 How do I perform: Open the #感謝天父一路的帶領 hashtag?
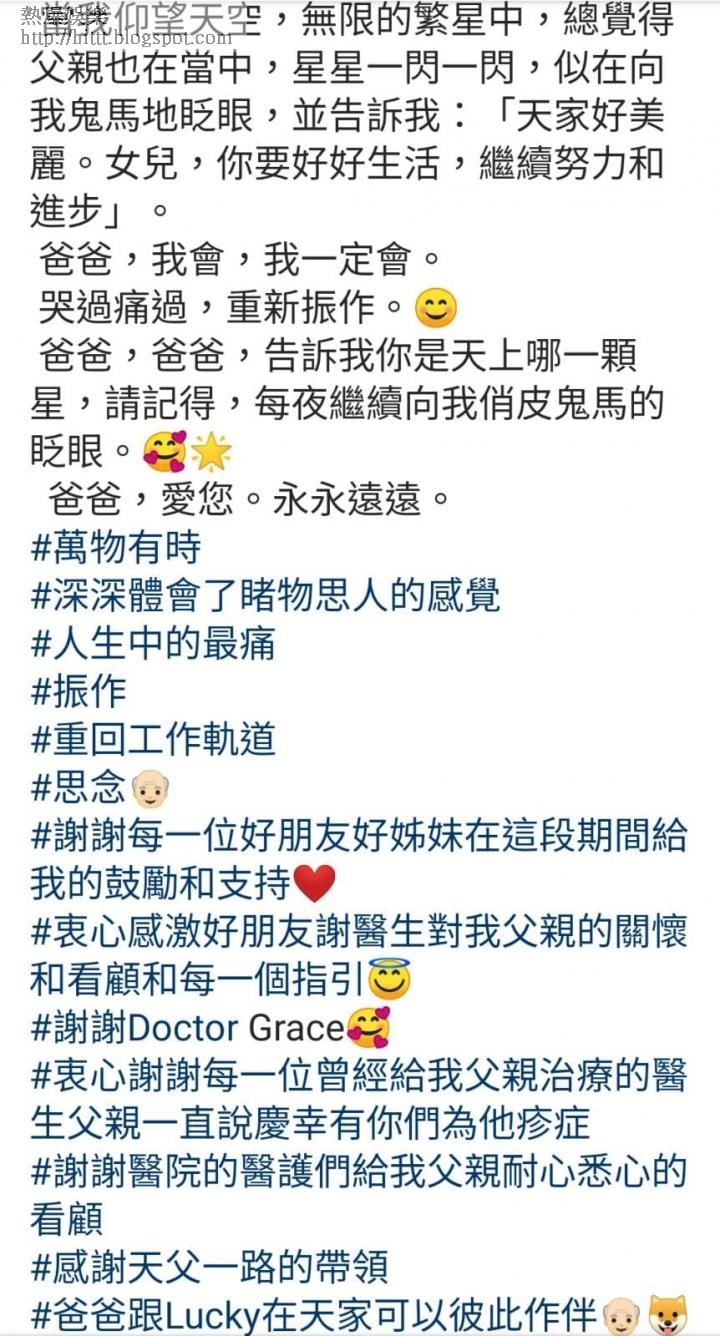pos(210,1268)
